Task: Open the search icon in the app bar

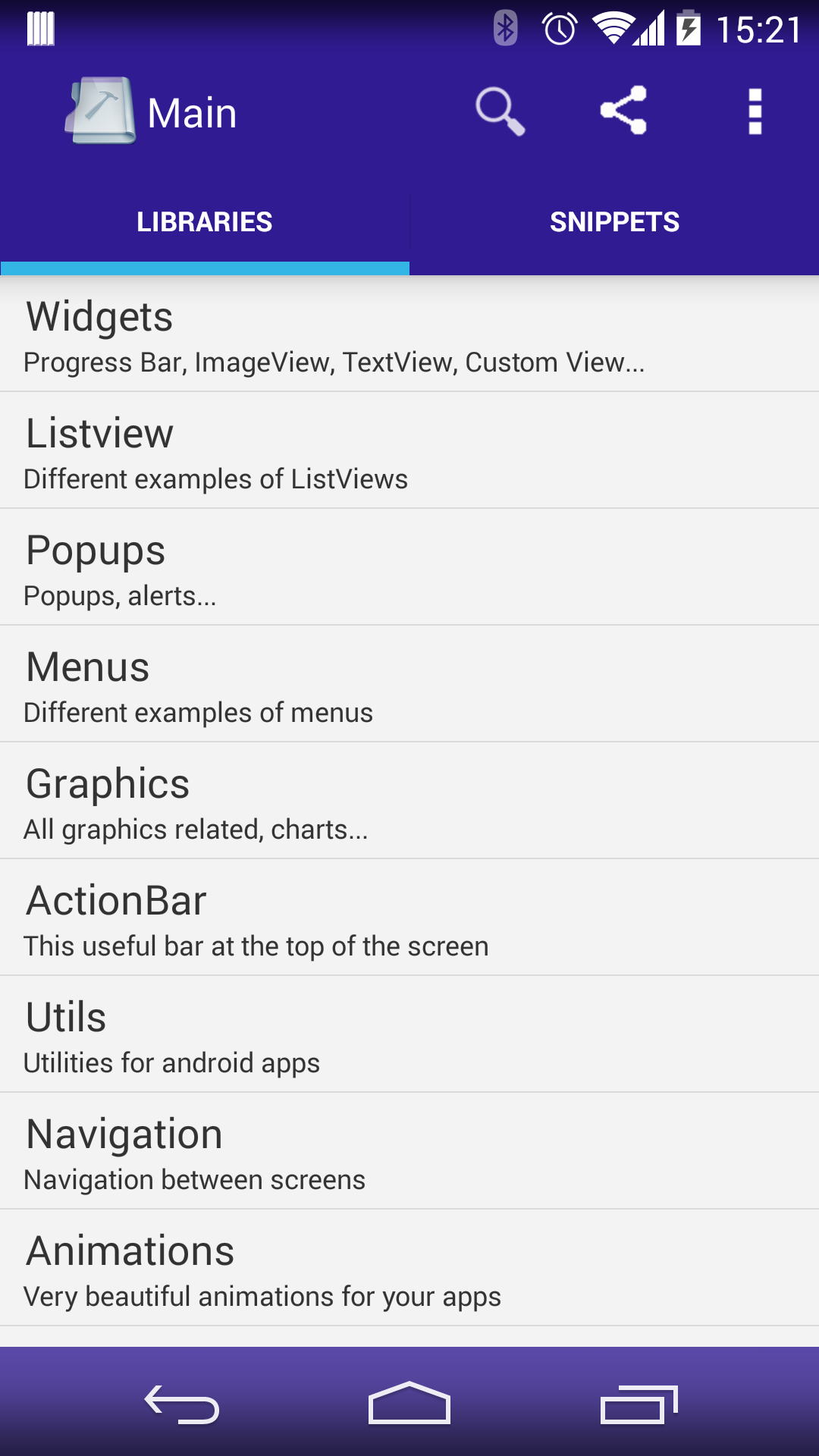Action: pyautogui.click(x=500, y=111)
